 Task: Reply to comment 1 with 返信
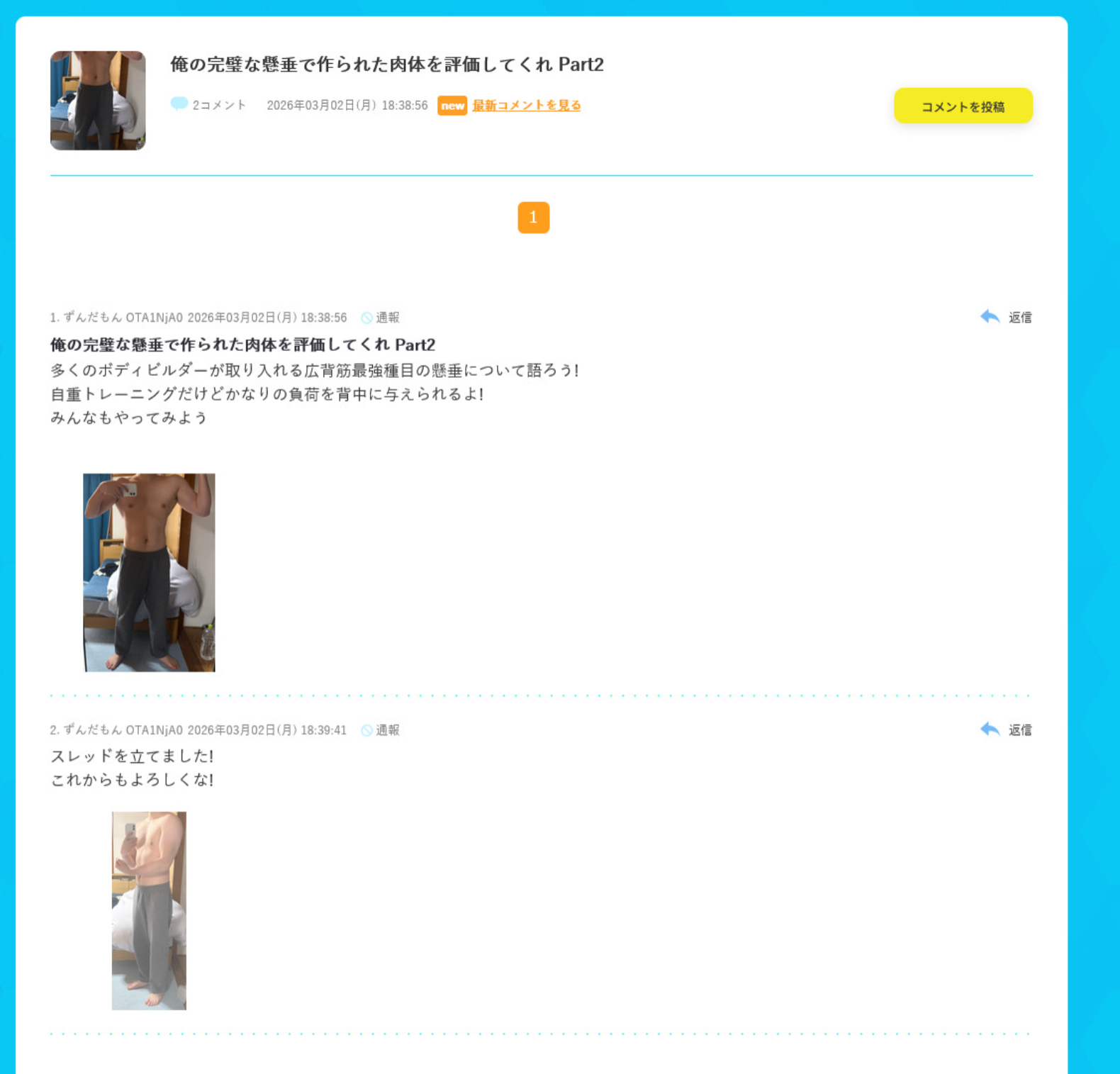[1007, 317]
